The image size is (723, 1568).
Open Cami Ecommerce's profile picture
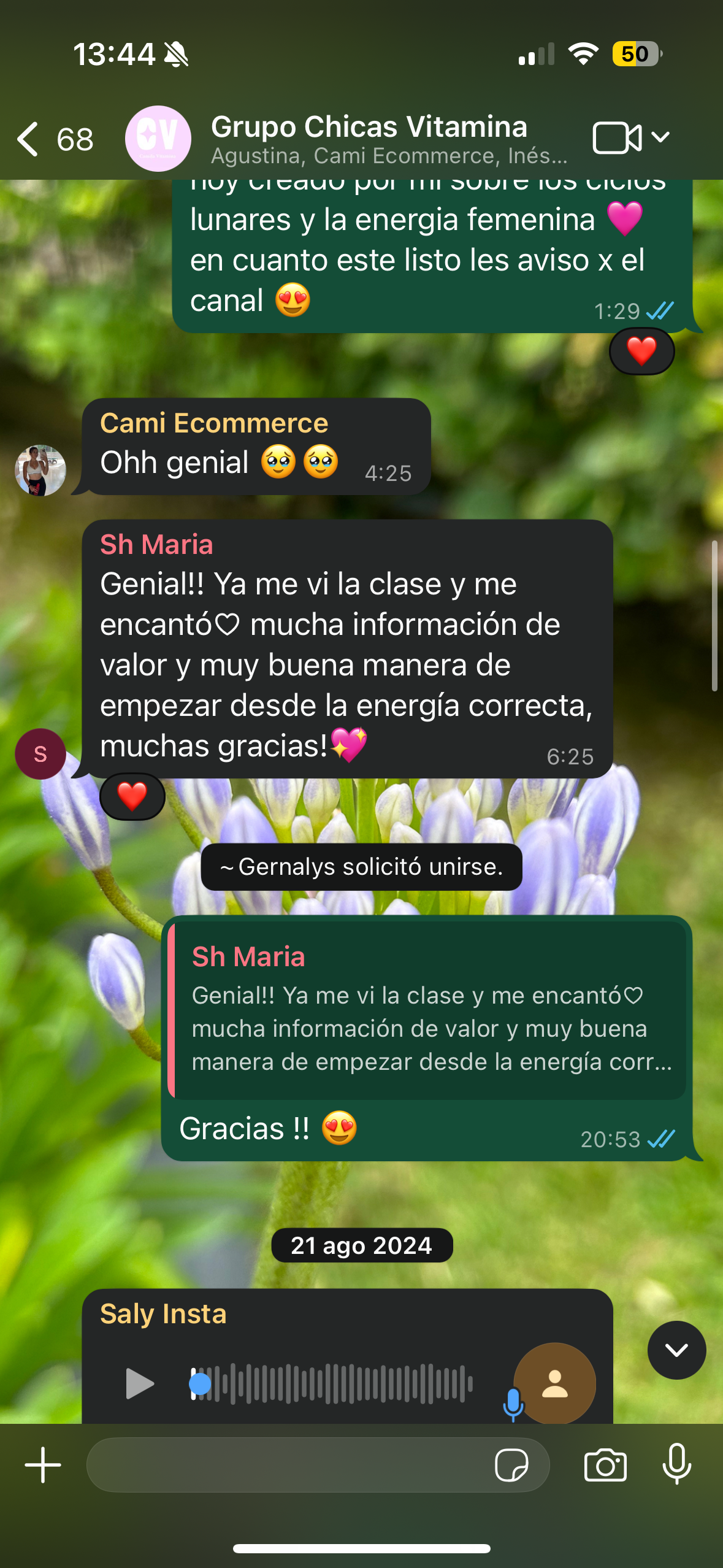pyautogui.click(x=40, y=471)
